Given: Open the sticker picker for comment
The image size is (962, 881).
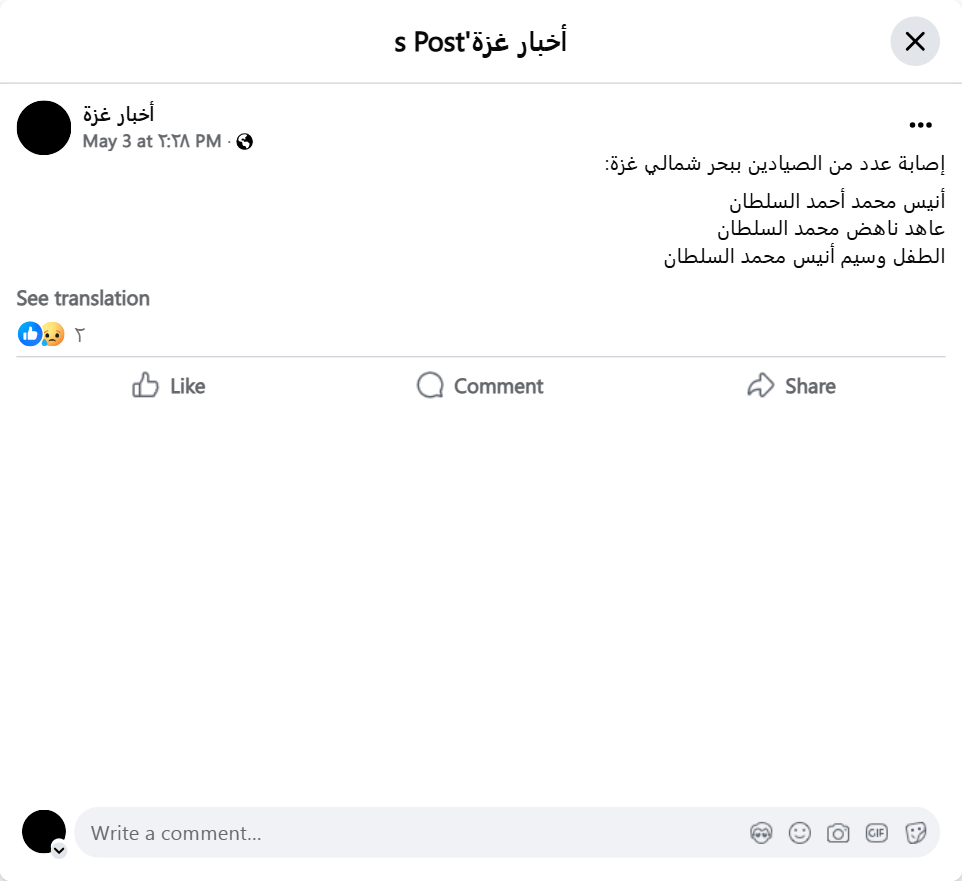Looking at the screenshot, I should click(915, 833).
